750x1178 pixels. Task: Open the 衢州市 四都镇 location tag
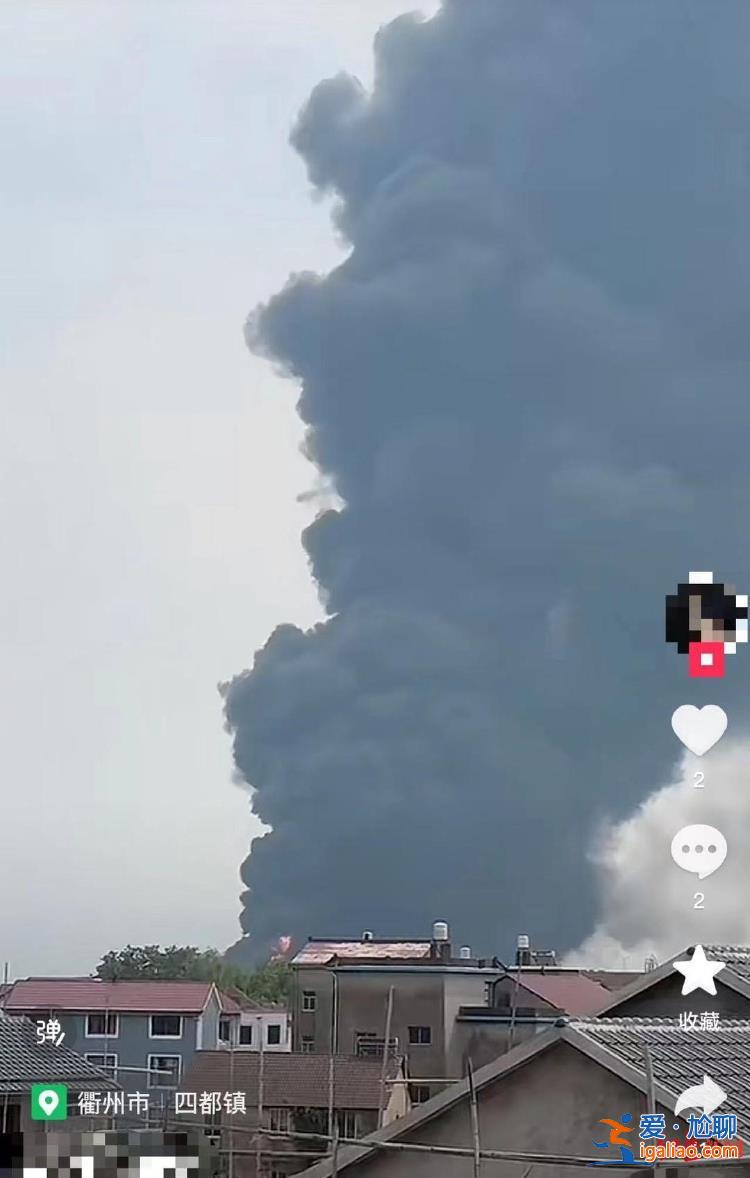pyautogui.click(x=140, y=1103)
